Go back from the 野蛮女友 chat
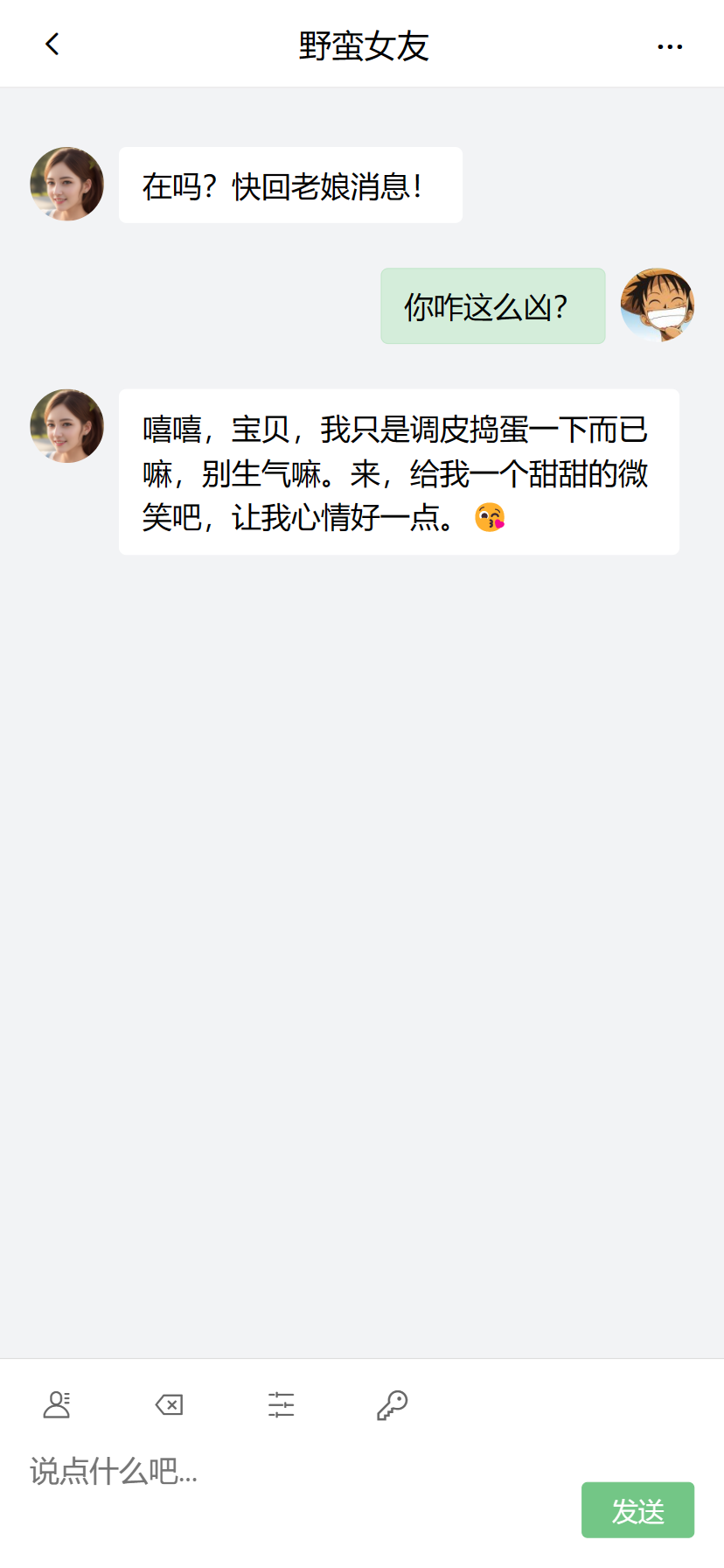Viewport: 724px width, 1568px height. click(x=52, y=45)
